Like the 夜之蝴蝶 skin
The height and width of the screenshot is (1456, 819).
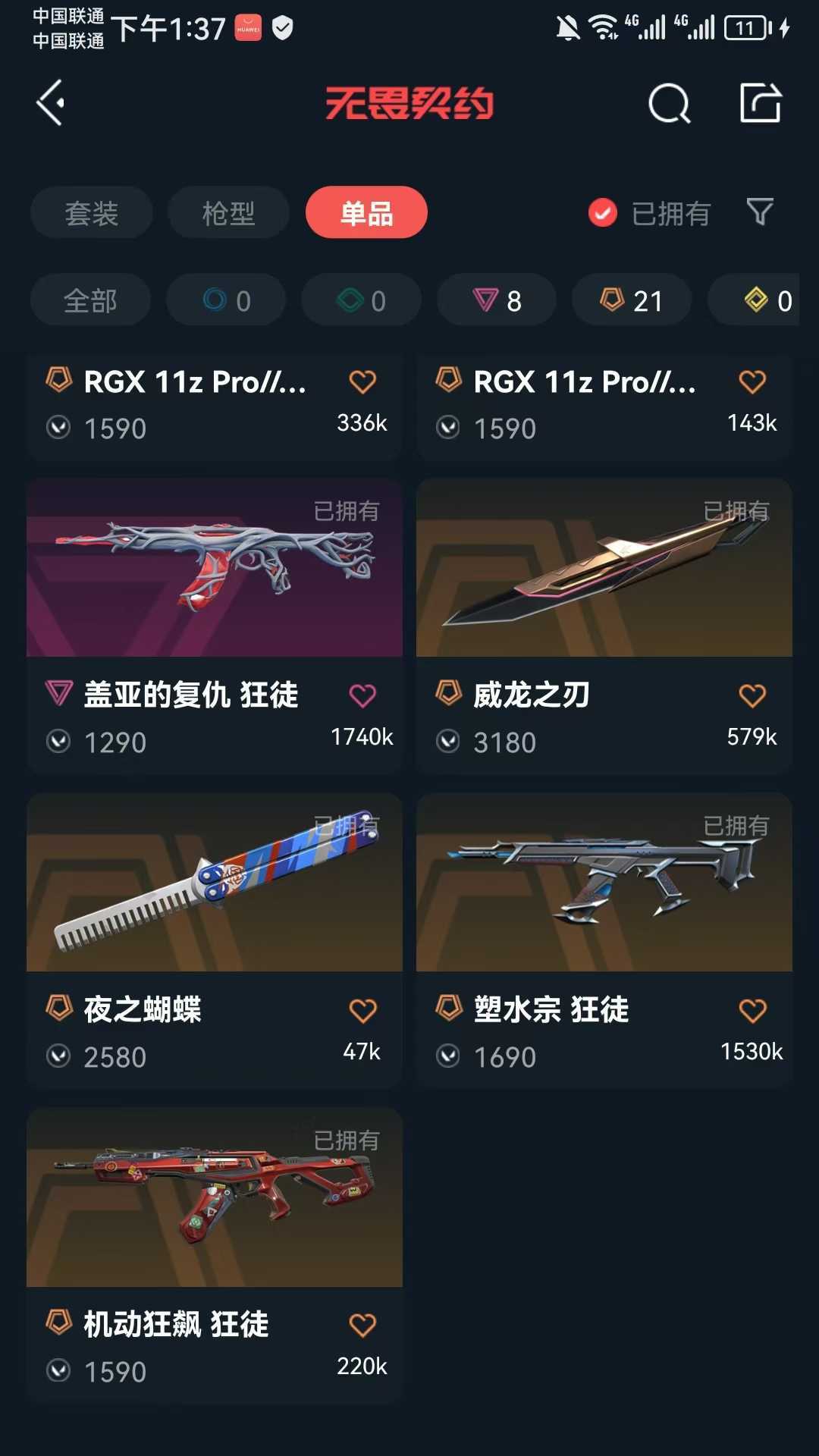tap(362, 1010)
